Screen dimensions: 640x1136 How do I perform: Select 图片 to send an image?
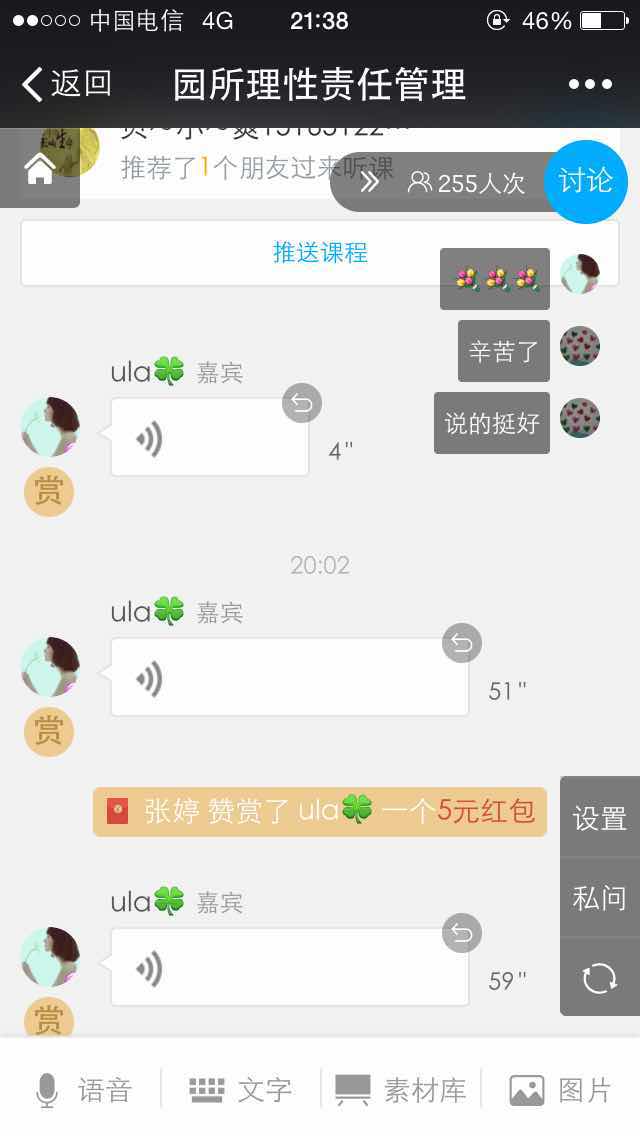[x=560, y=1090]
